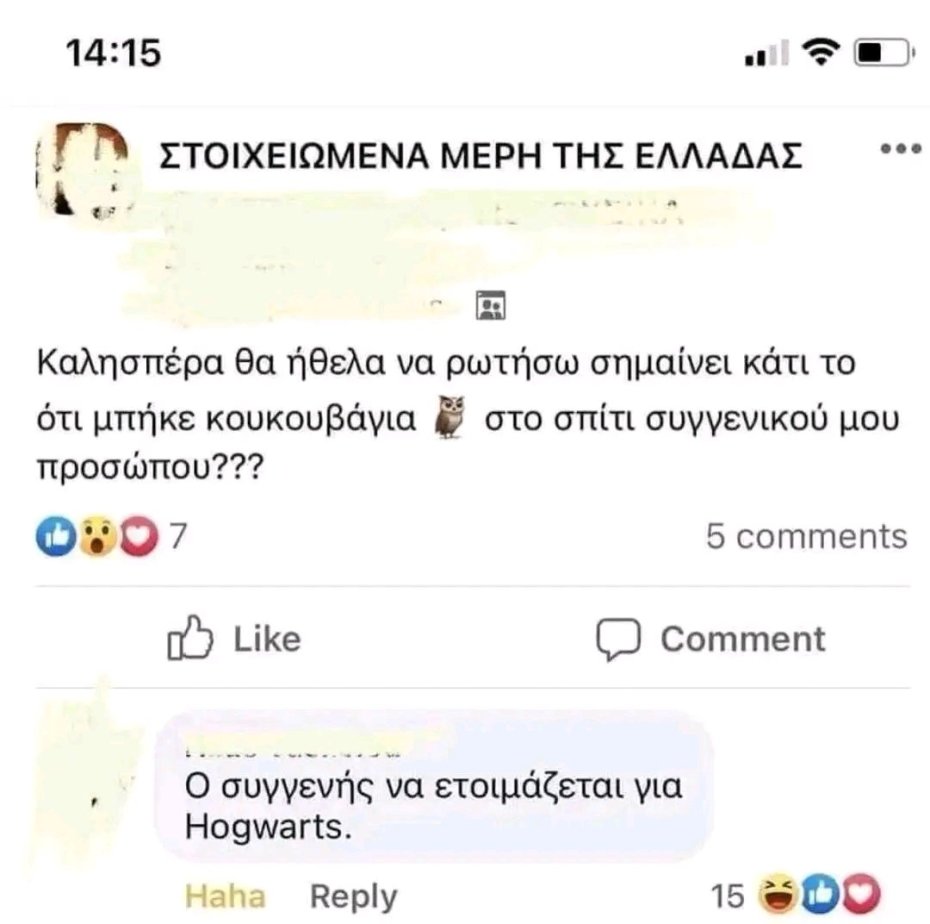The image size is (930, 924).
Task: View the 7 reactions on the post
Action: point(111,538)
